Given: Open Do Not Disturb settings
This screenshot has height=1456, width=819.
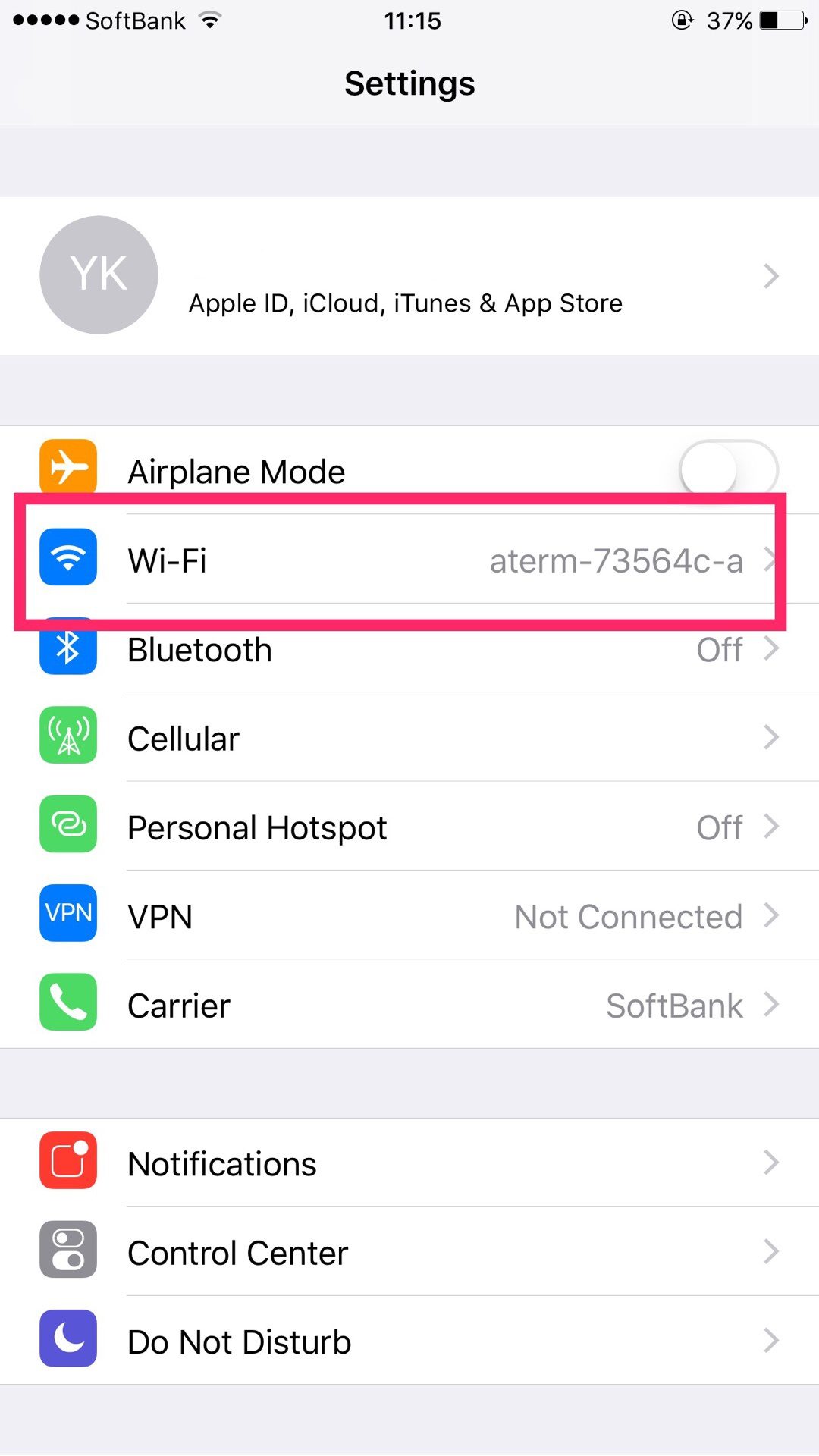Looking at the screenshot, I should [409, 1341].
